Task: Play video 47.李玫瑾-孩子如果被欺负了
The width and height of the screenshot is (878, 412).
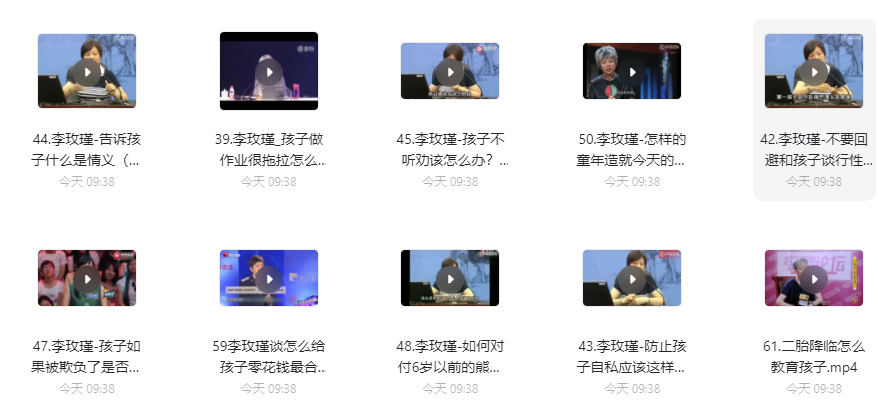Action: pyautogui.click(x=87, y=279)
